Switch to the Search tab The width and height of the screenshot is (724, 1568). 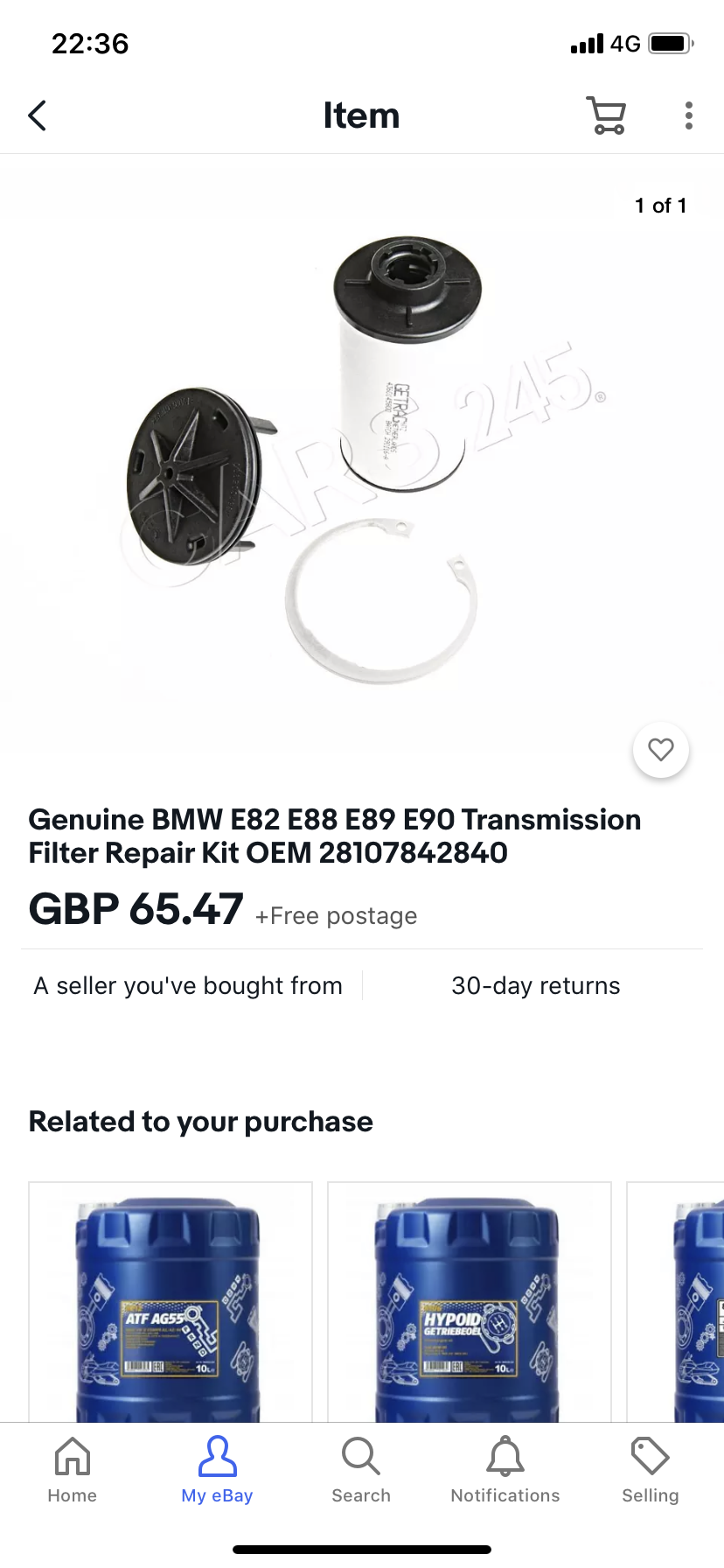(361, 1470)
